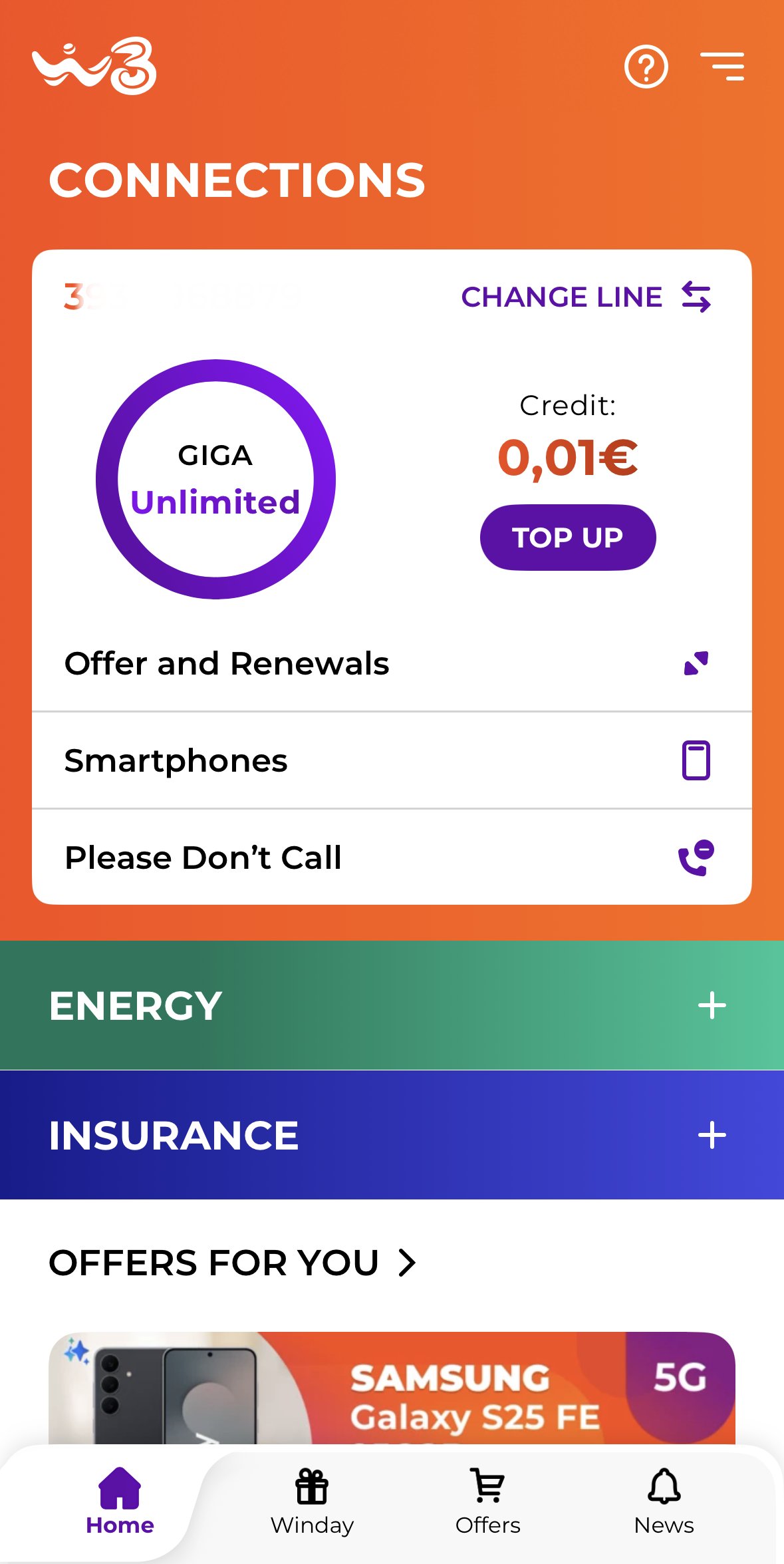The height and width of the screenshot is (1564, 784).
Task: Go to the Home tab
Action: pos(120,1501)
